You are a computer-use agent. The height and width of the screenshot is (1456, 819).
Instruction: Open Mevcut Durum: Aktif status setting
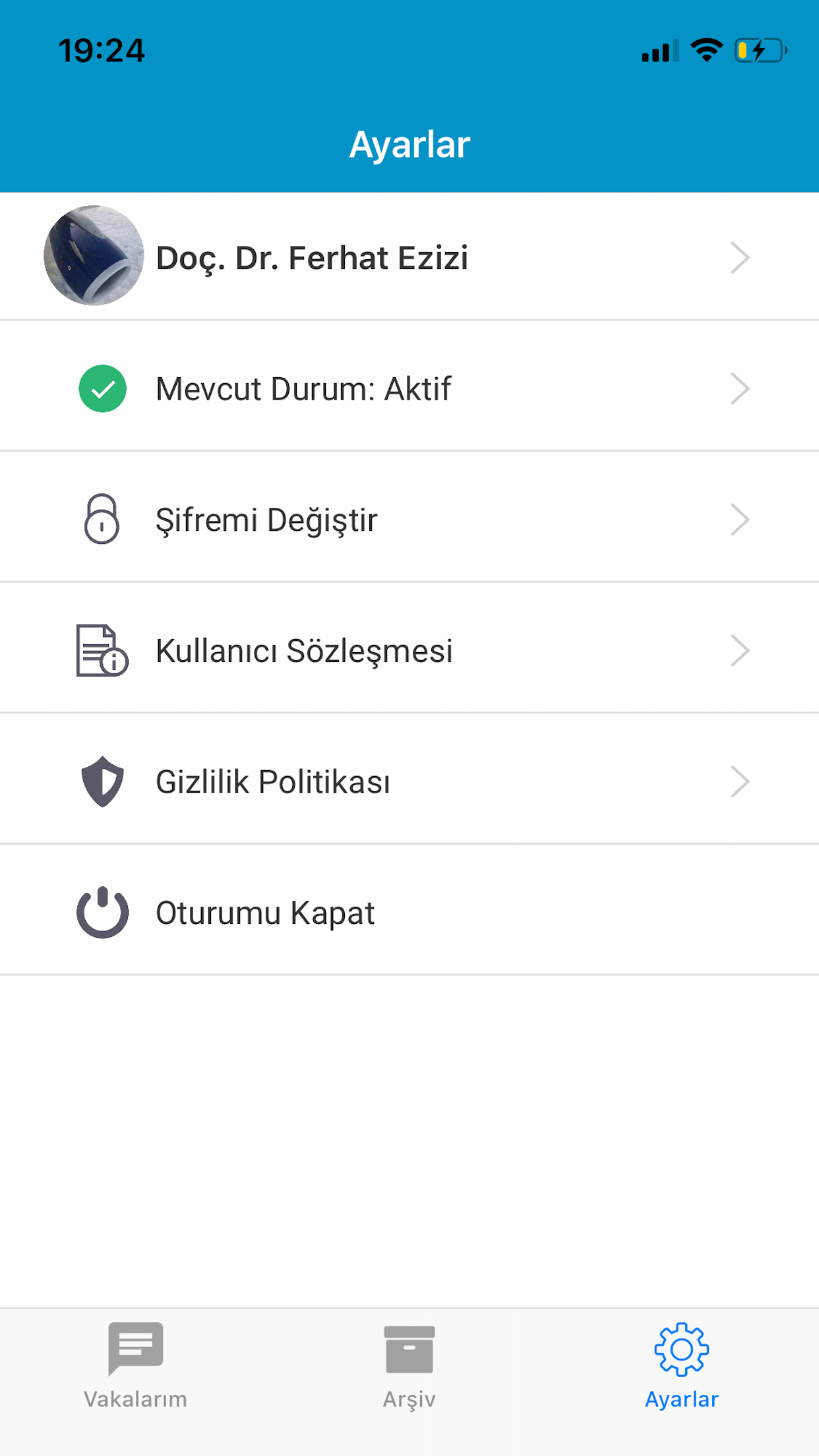409,388
